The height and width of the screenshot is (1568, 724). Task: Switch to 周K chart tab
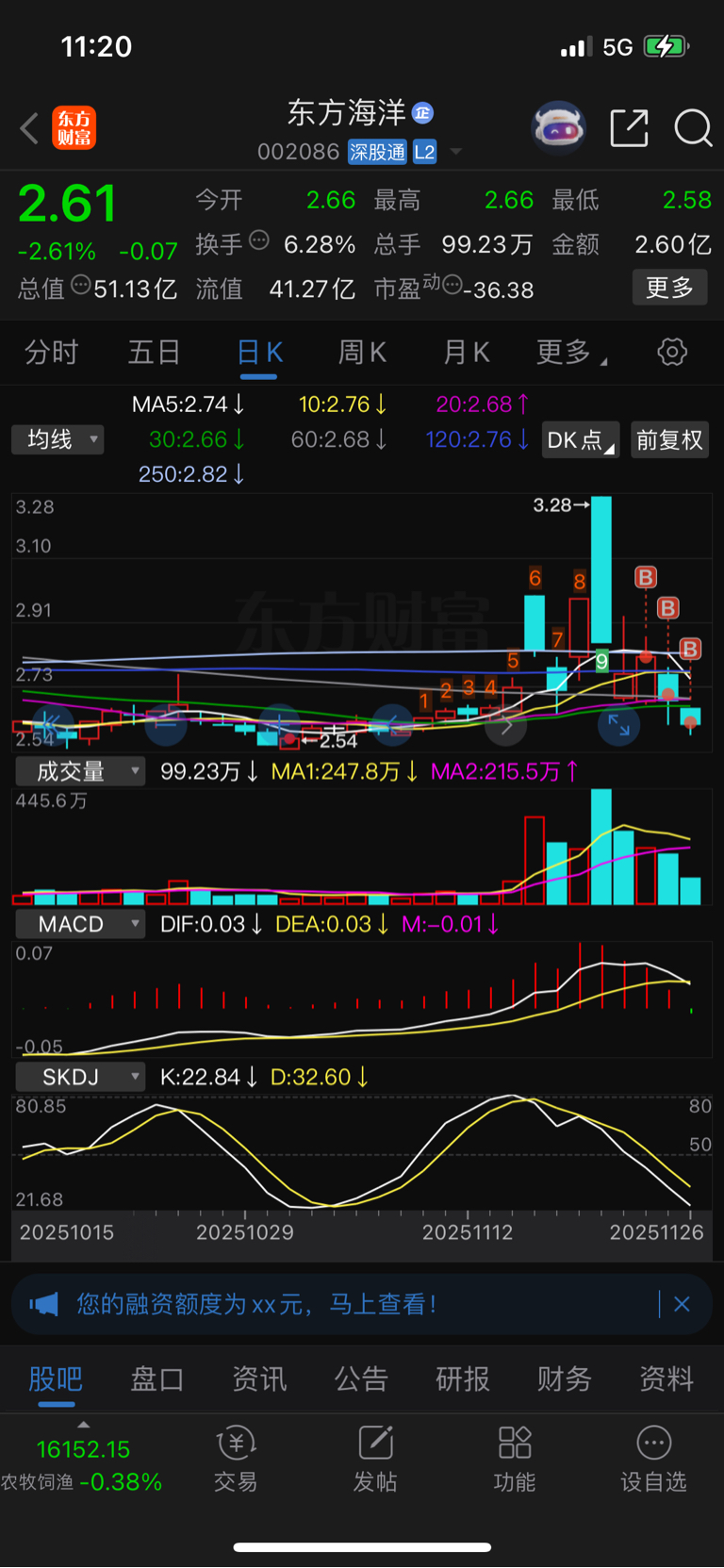(362, 353)
